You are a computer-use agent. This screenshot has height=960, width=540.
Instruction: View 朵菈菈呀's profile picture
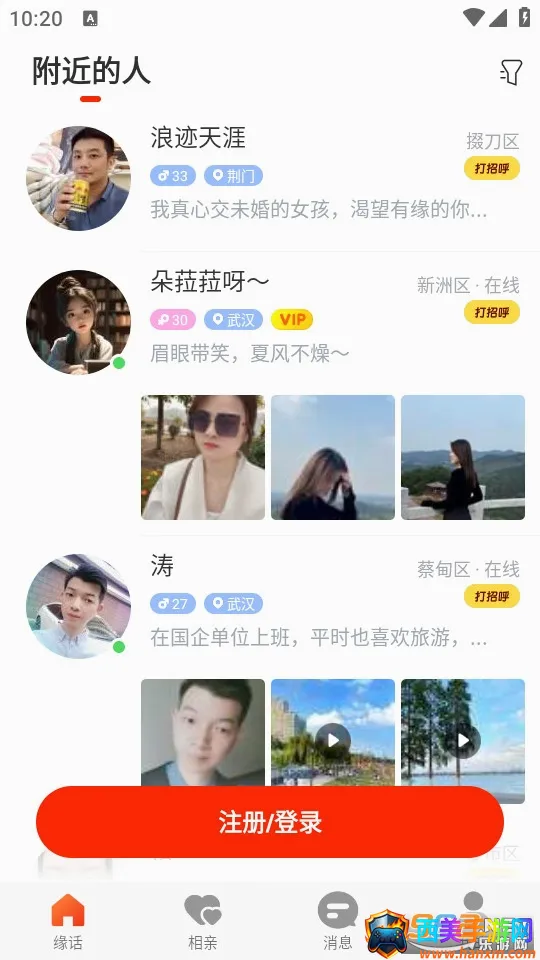[78, 322]
